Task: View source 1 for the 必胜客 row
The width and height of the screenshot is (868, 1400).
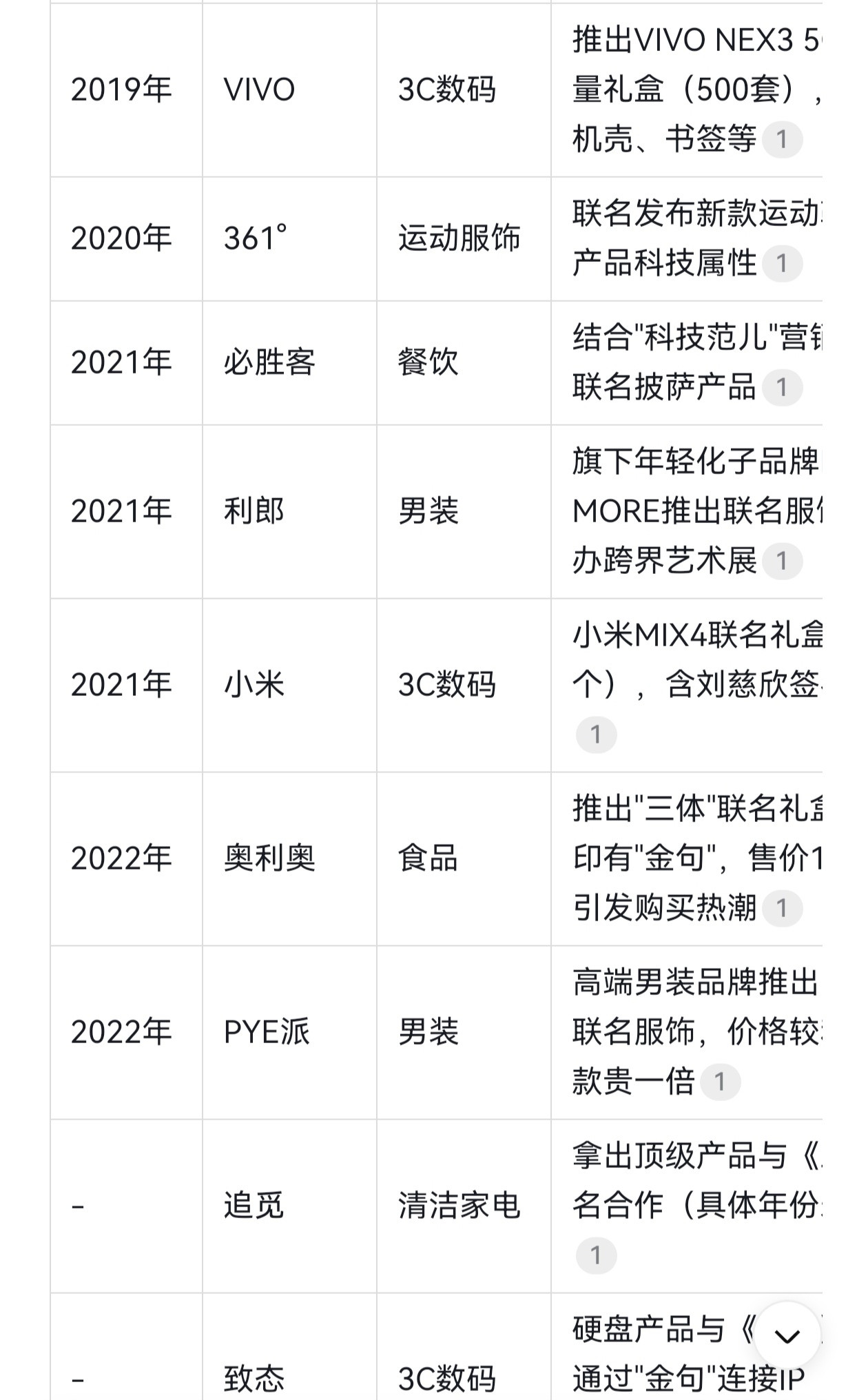Action: coord(781,387)
